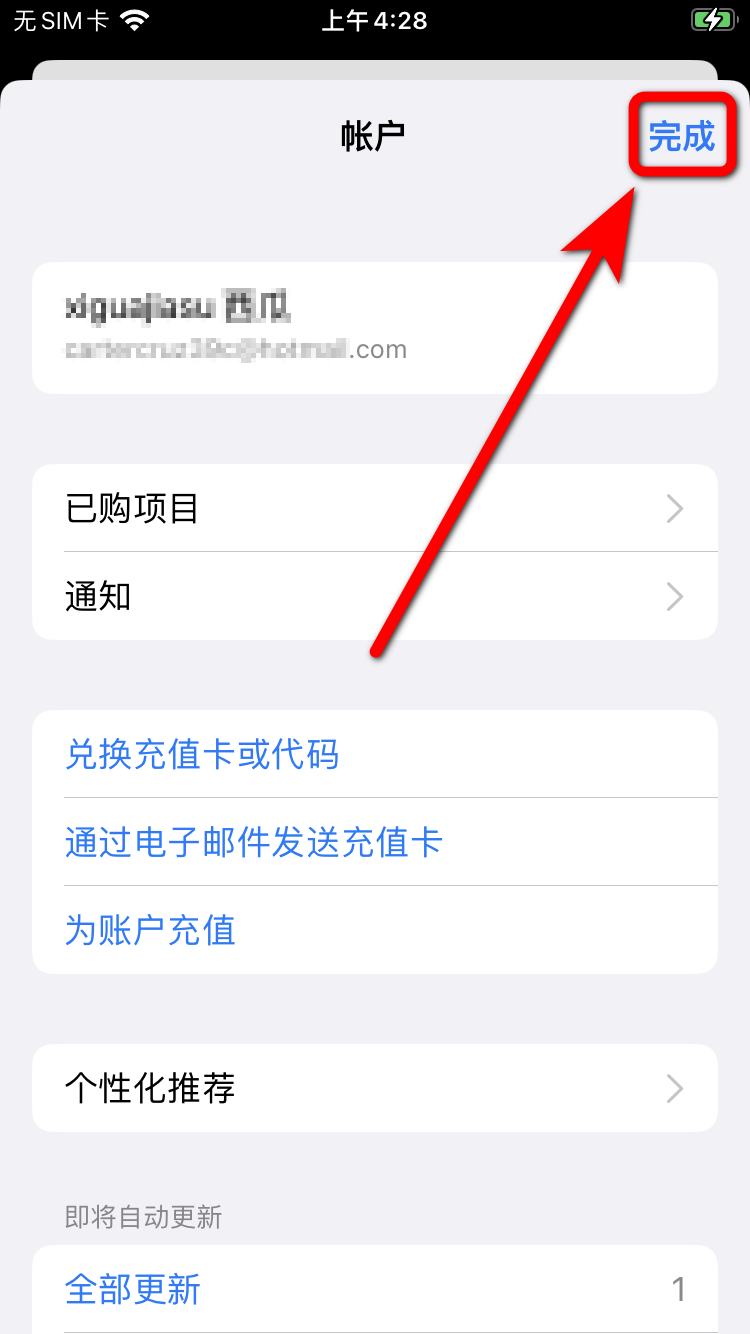This screenshot has height=1334, width=750.
Task: Open 已购项目
Action: coord(374,509)
